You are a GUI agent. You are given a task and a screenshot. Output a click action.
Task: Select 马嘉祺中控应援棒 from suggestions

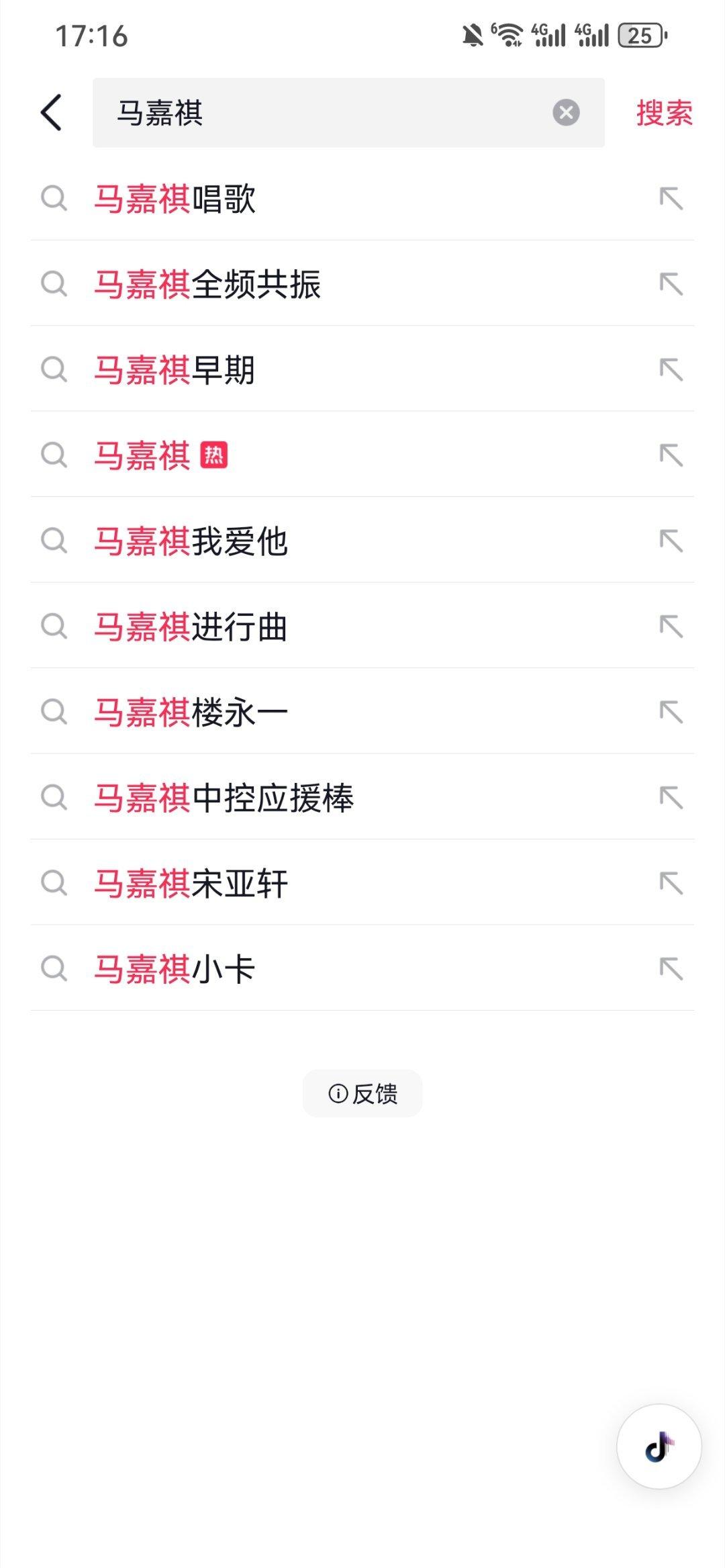coord(362,798)
